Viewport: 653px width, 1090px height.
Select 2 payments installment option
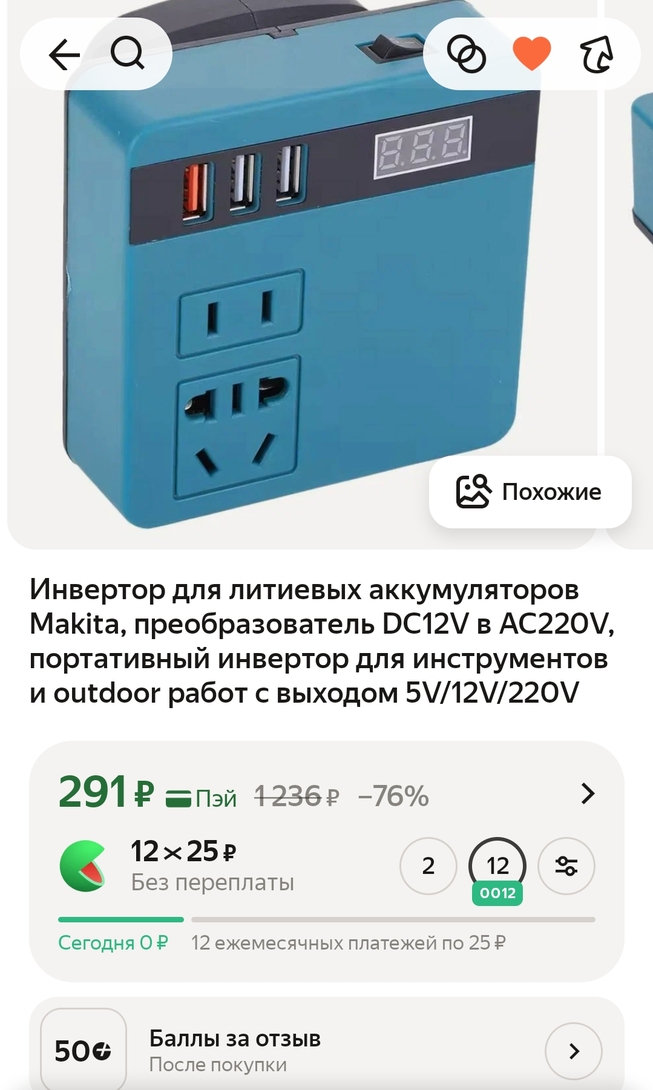428,866
